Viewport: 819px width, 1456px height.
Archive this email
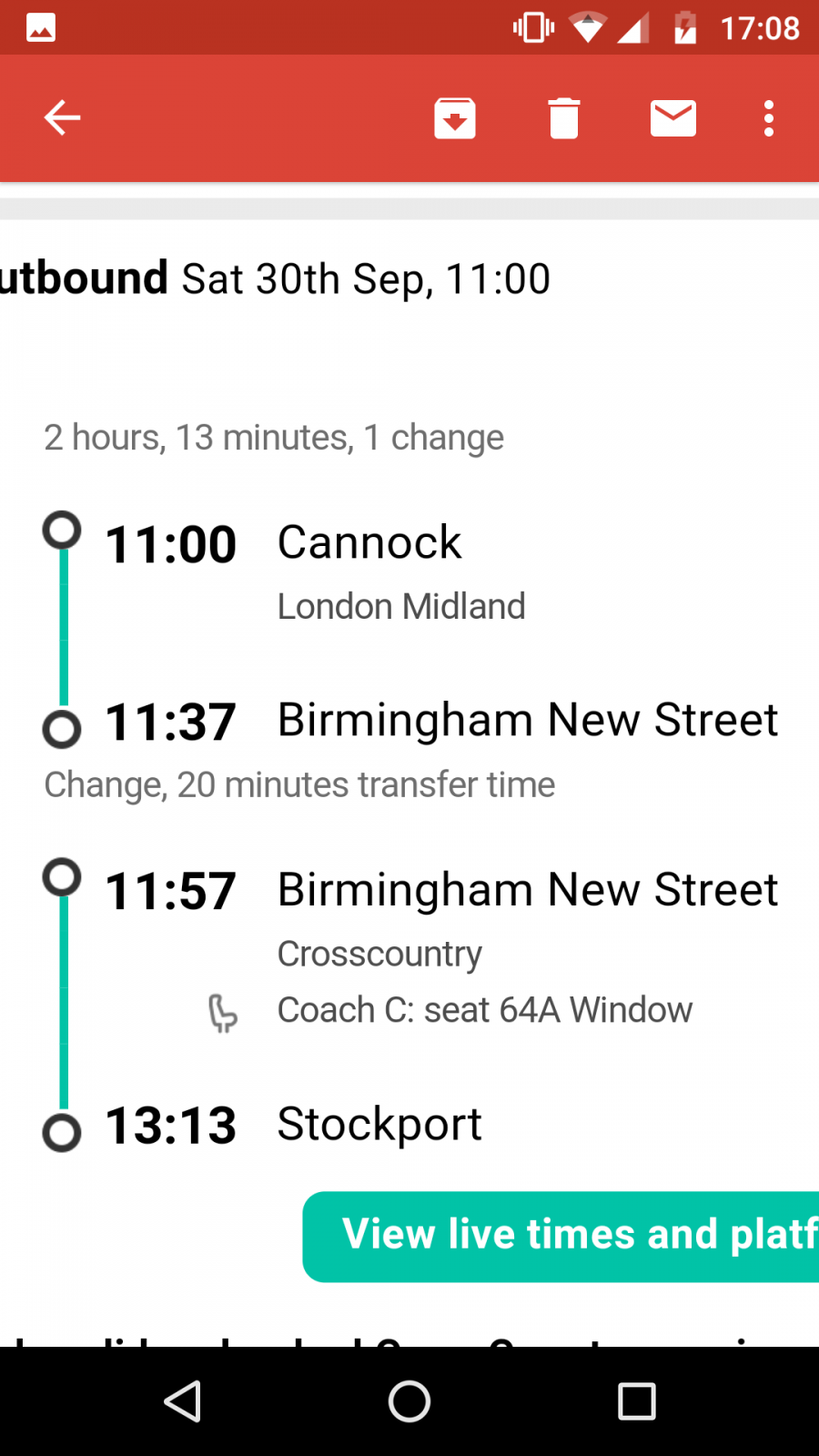455,118
